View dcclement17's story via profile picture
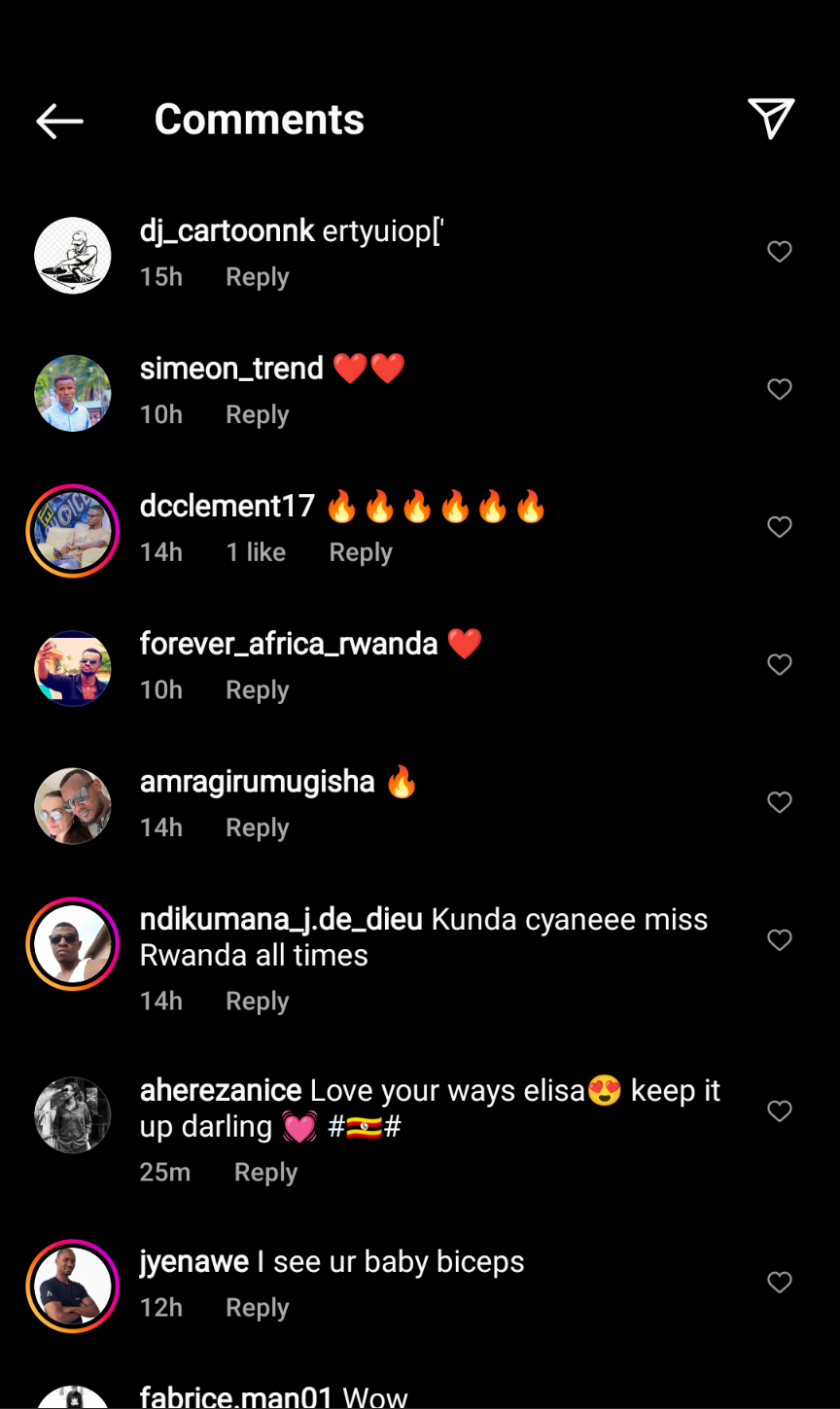This screenshot has width=840, height=1409. (x=73, y=531)
